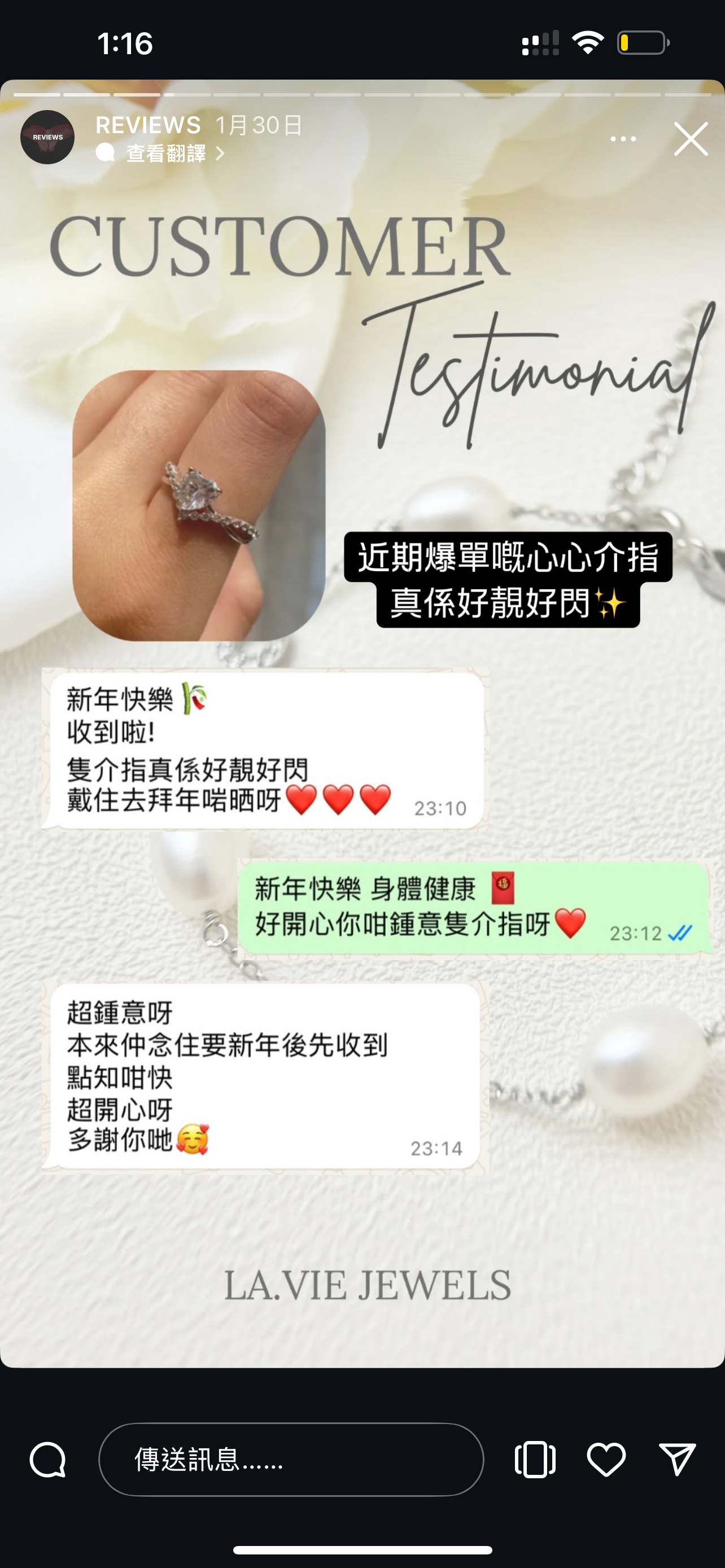Open the REVIEWS profile picture
Image resolution: width=725 pixels, height=1568 pixels.
pyautogui.click(x=47, y=138)
